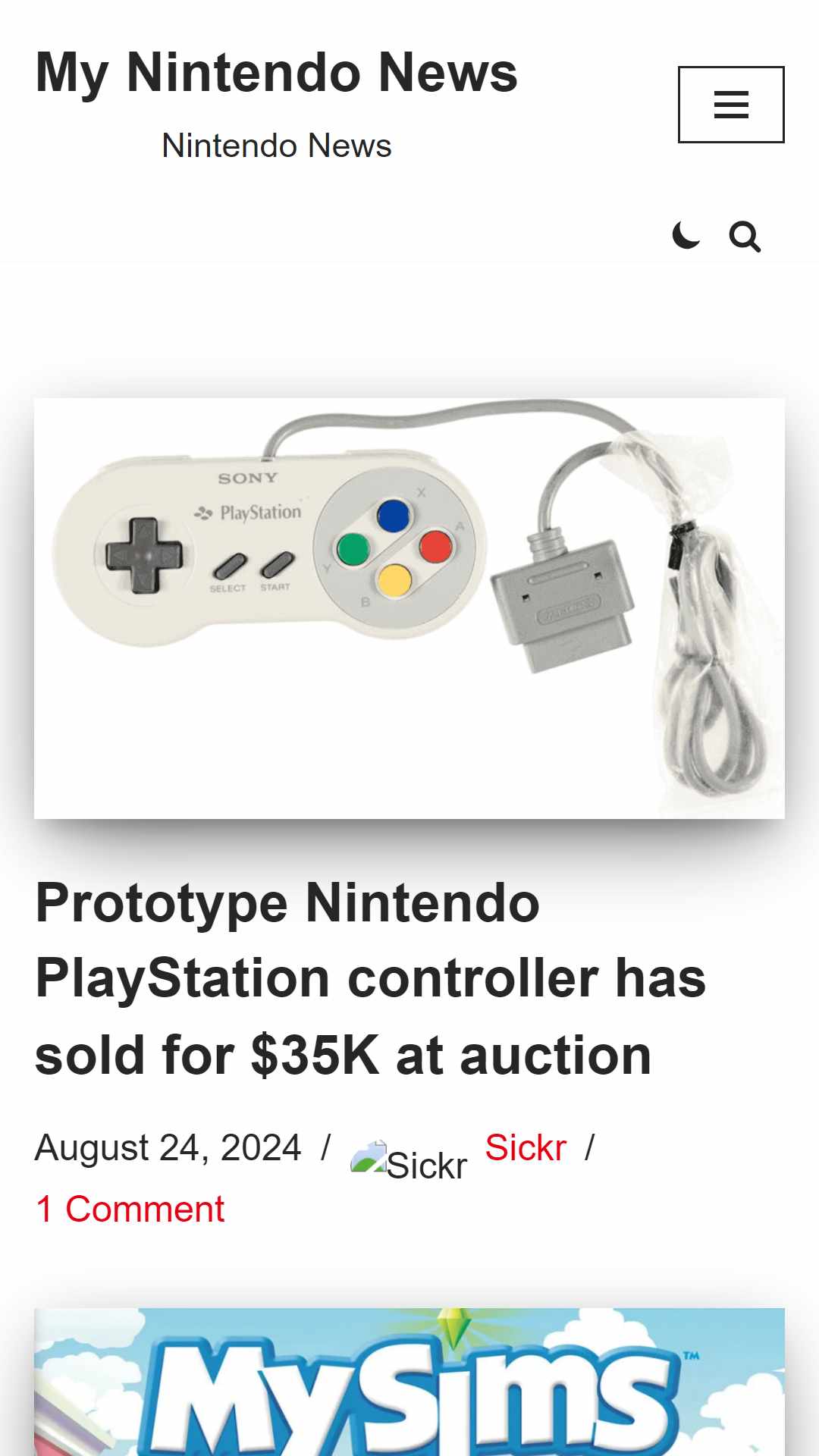This screenshot has height=1456, width=819.
Task: Read the Prototype Nintendo PlayStation controller article
Action: (x=370, y=978)
